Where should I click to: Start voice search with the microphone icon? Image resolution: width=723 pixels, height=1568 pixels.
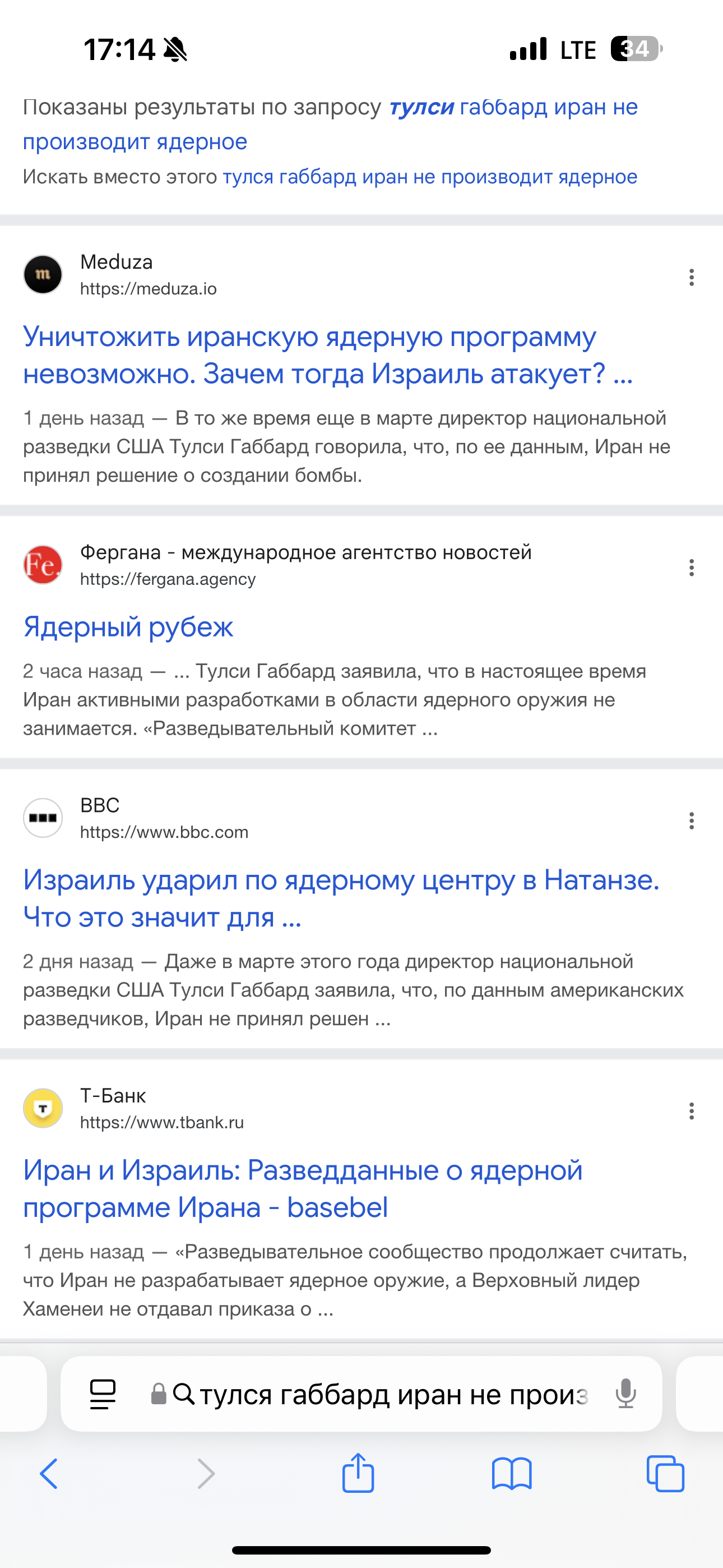click(x=625, y=1394)
